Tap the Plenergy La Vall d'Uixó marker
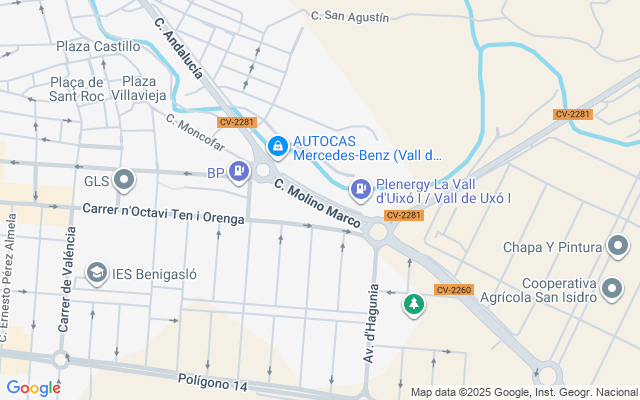 (360, 188)
